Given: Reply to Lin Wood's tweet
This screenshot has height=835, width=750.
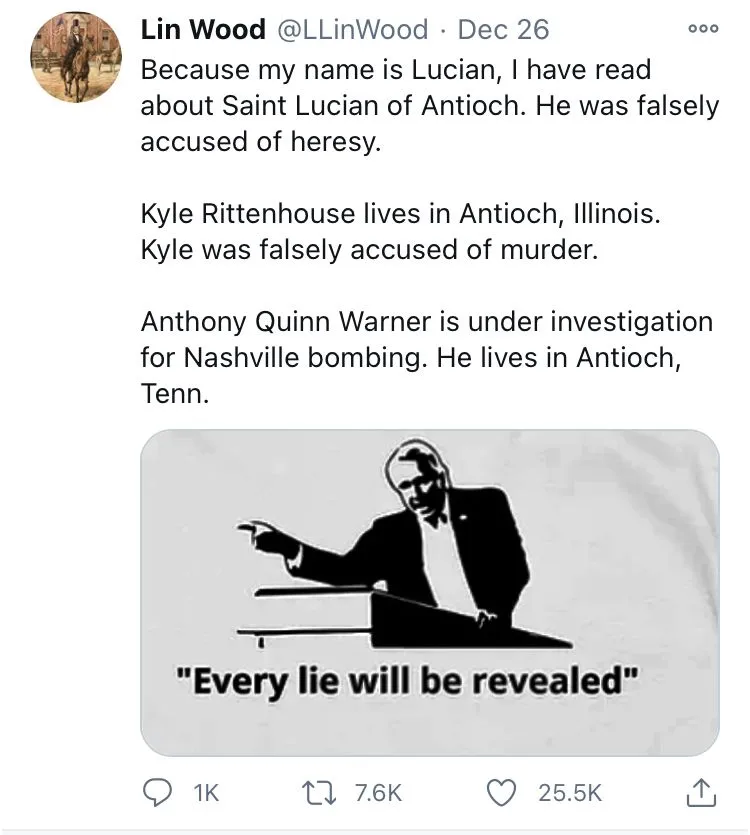Looking at the screenshot, I should (157, 792).
